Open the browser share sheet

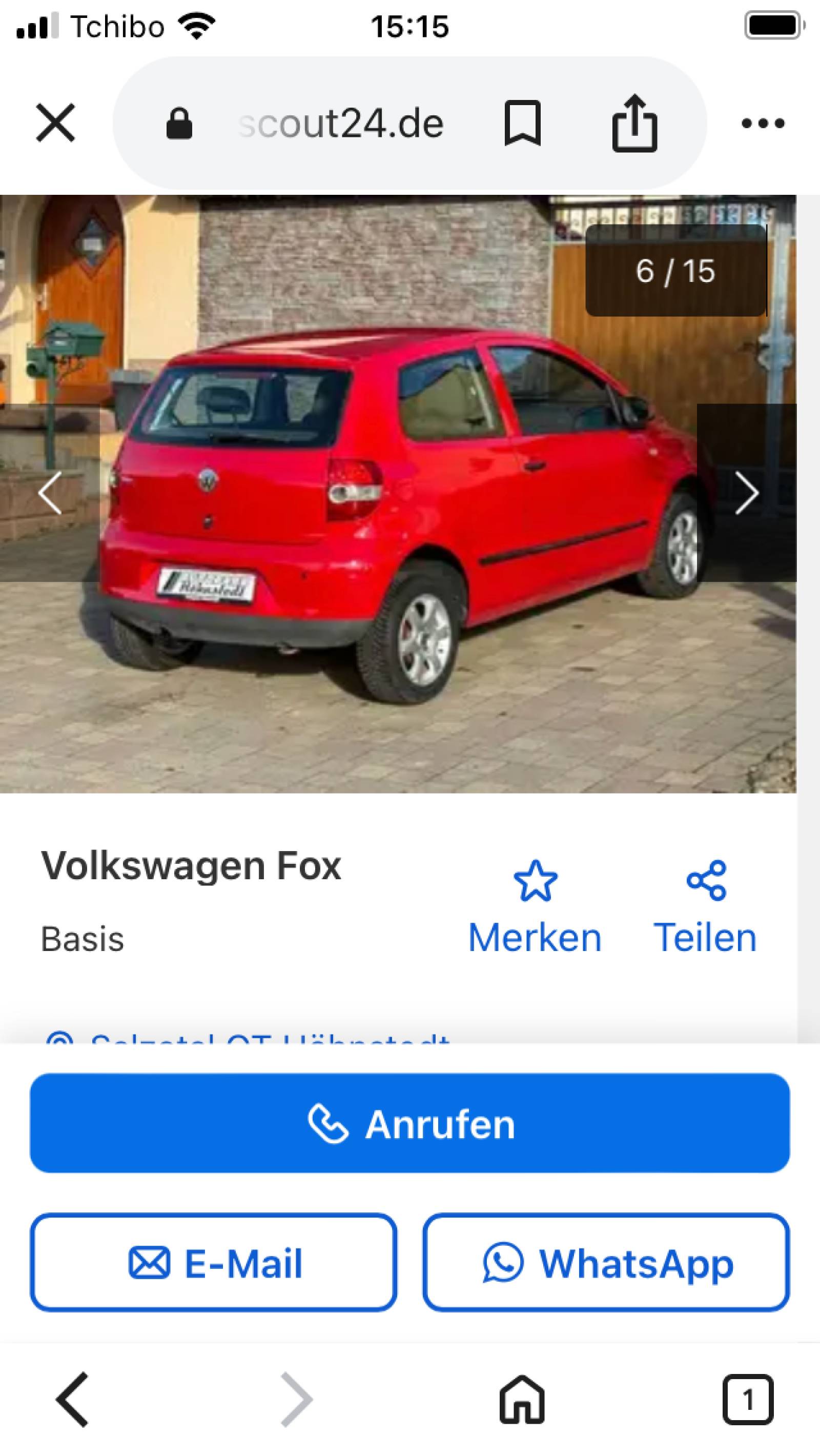point(634,123)
